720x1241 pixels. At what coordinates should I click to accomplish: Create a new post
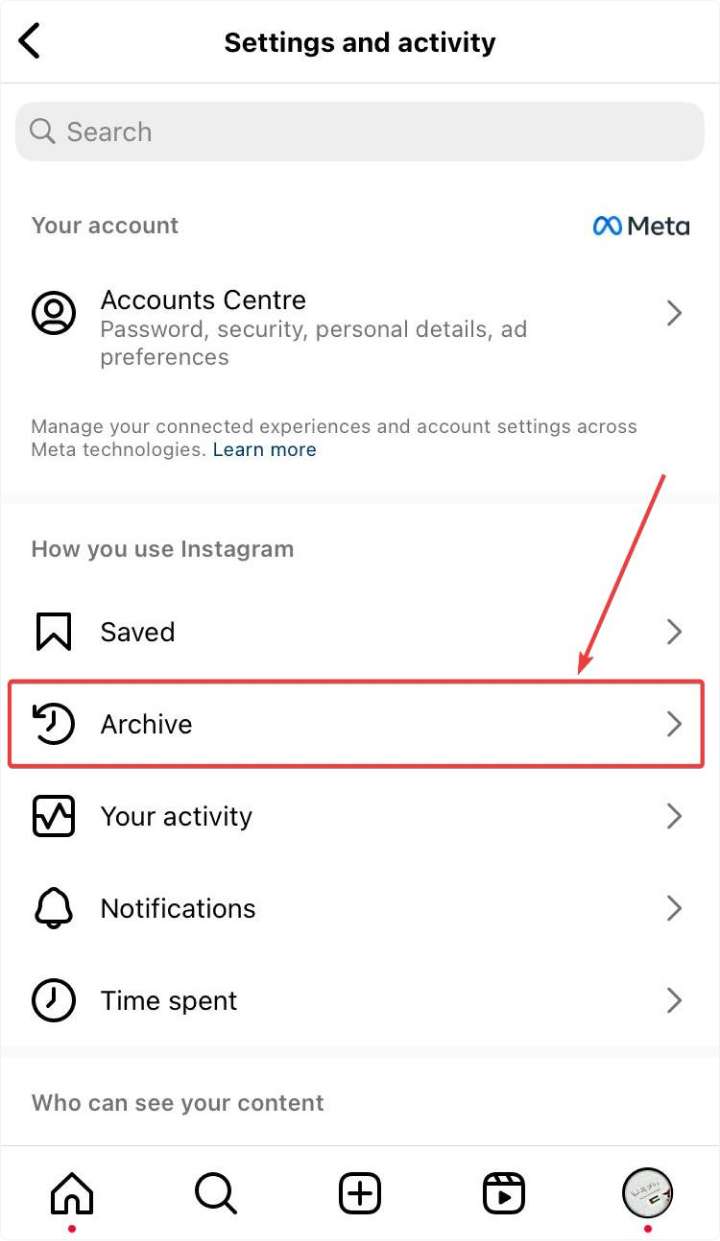click(x=360, y=1192)
